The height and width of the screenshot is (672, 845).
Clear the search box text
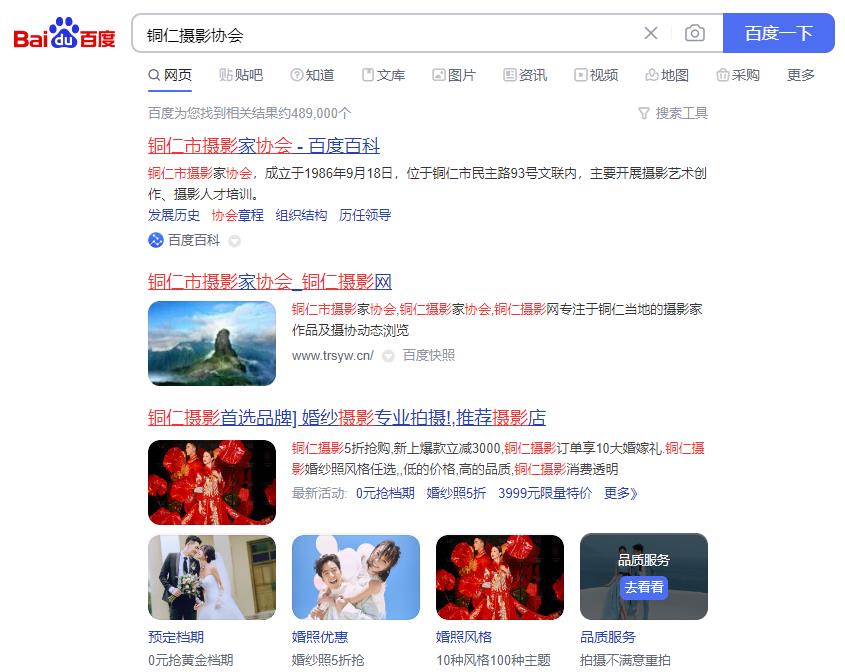pyautogui.click(x=651, y=33)
